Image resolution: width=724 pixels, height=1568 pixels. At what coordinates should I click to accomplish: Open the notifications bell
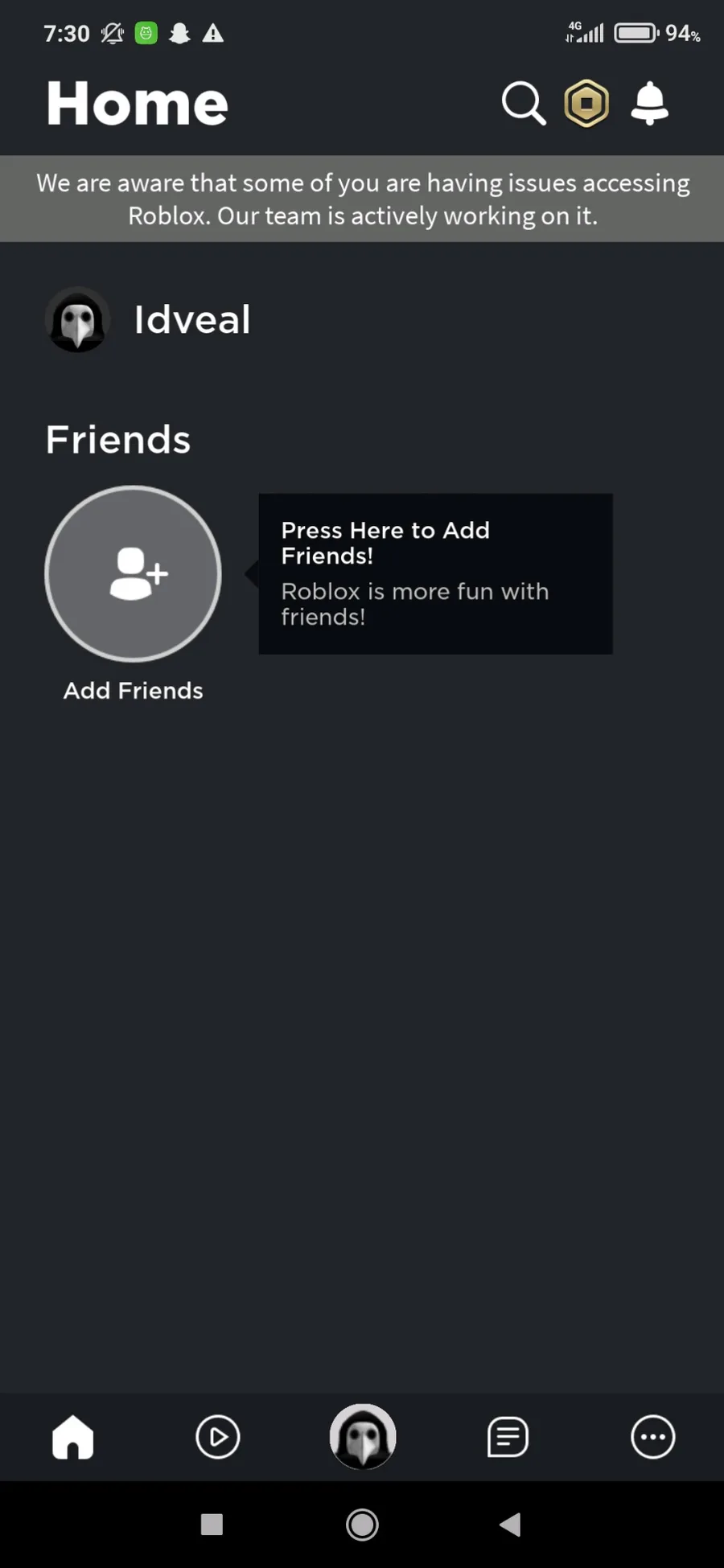[650, 104]
